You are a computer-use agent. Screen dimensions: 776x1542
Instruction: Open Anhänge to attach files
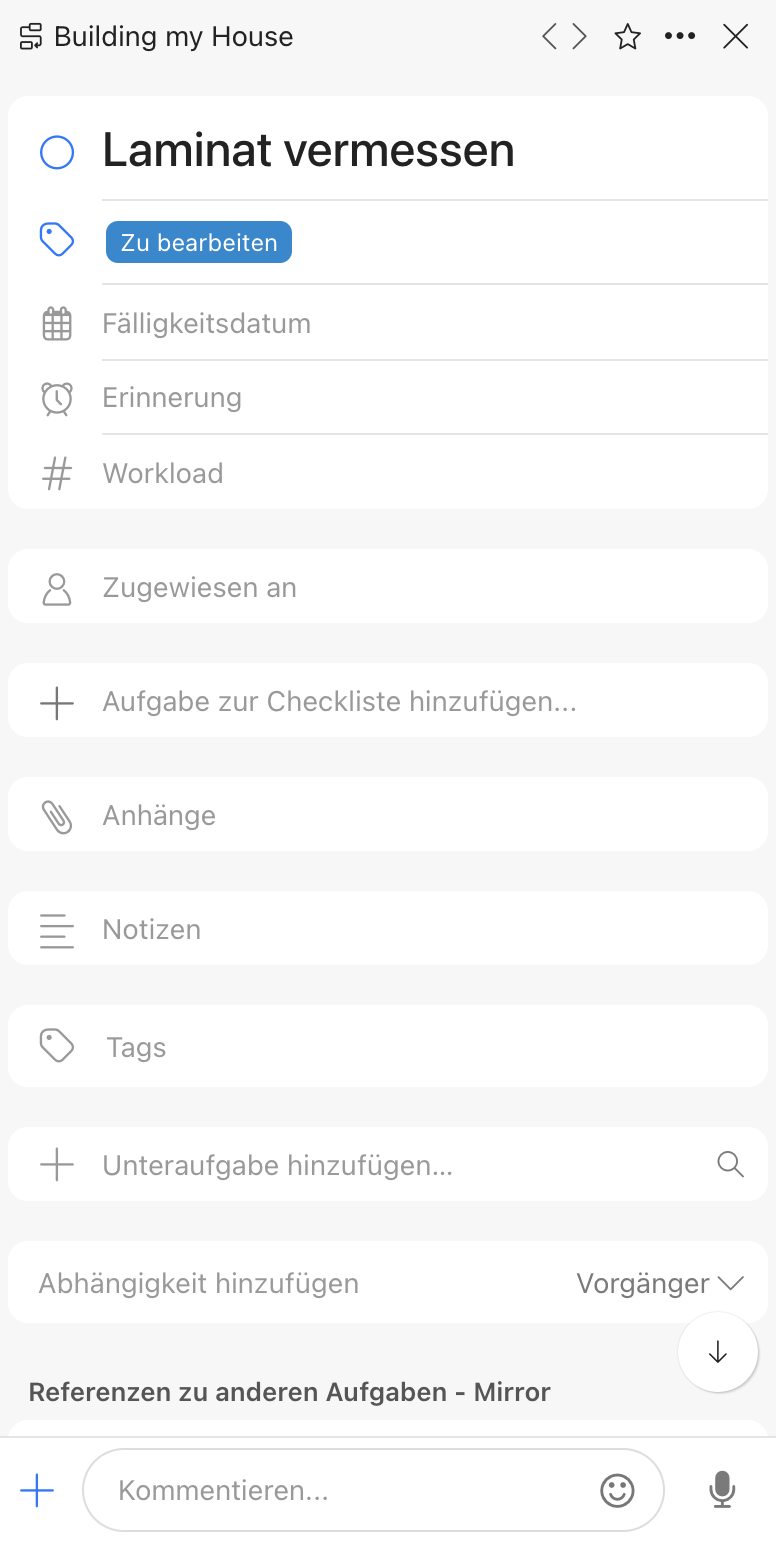coord(159,816)
